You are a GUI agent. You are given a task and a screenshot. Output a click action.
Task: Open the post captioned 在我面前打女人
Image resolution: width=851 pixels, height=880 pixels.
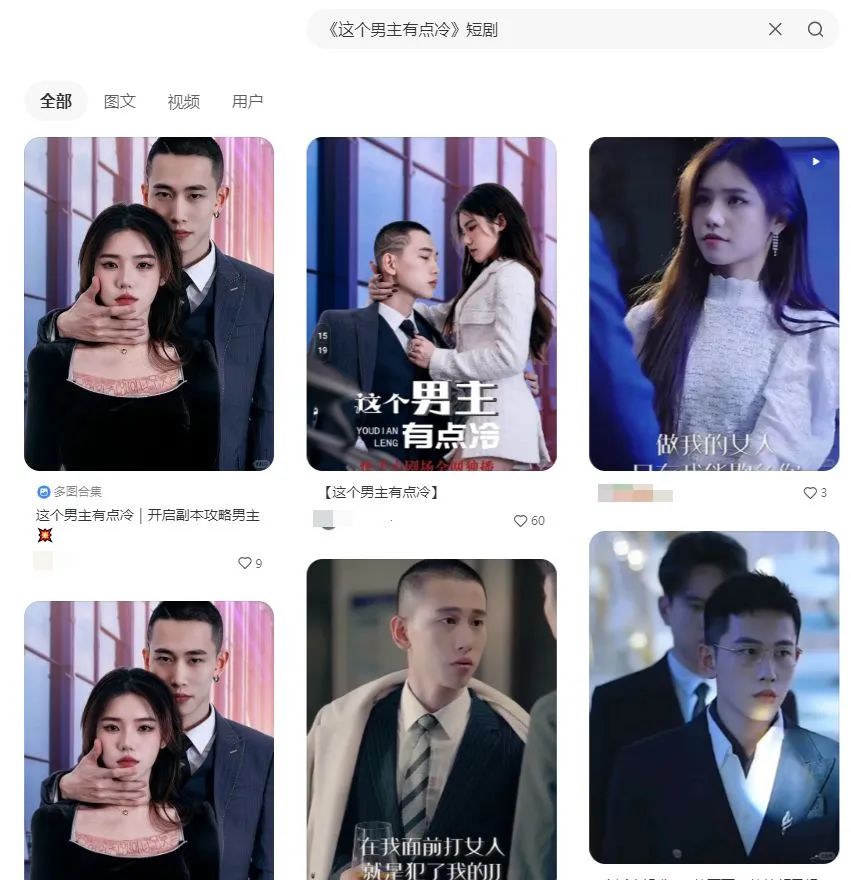431,718
